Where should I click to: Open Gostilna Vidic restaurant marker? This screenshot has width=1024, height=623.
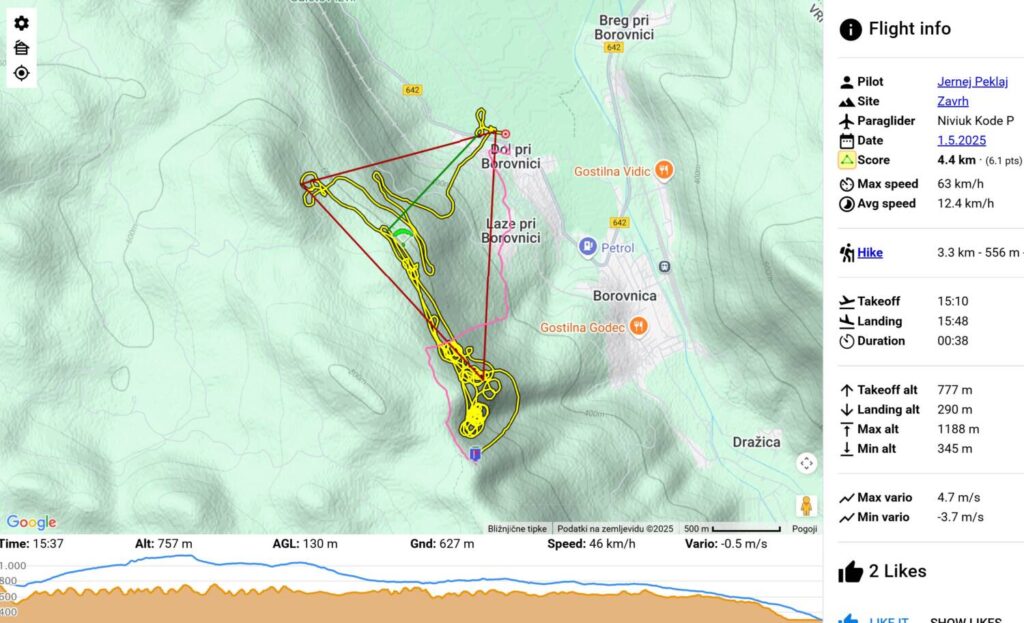[x=663, y=171]
